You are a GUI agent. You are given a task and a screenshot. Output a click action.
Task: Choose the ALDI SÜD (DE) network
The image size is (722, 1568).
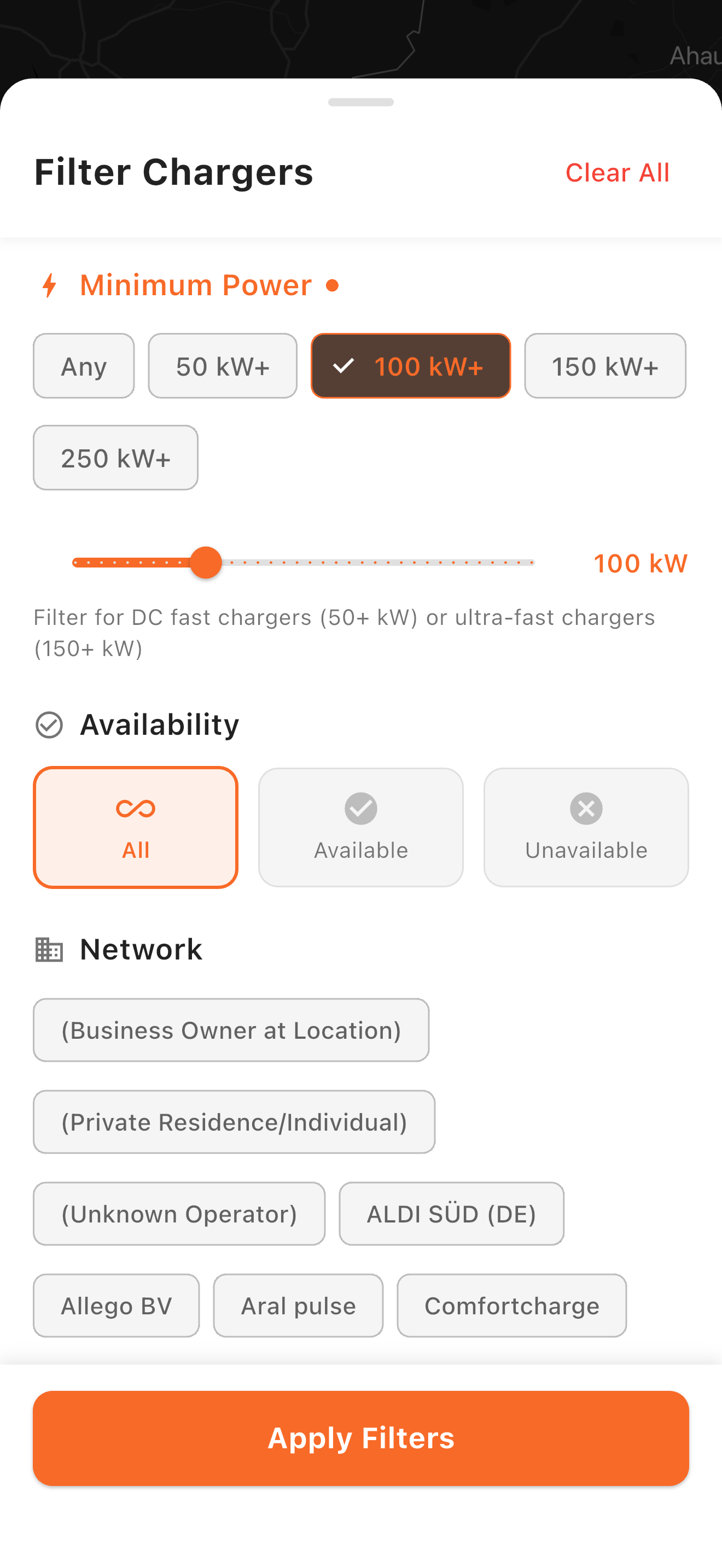(x=452, y=1214)
